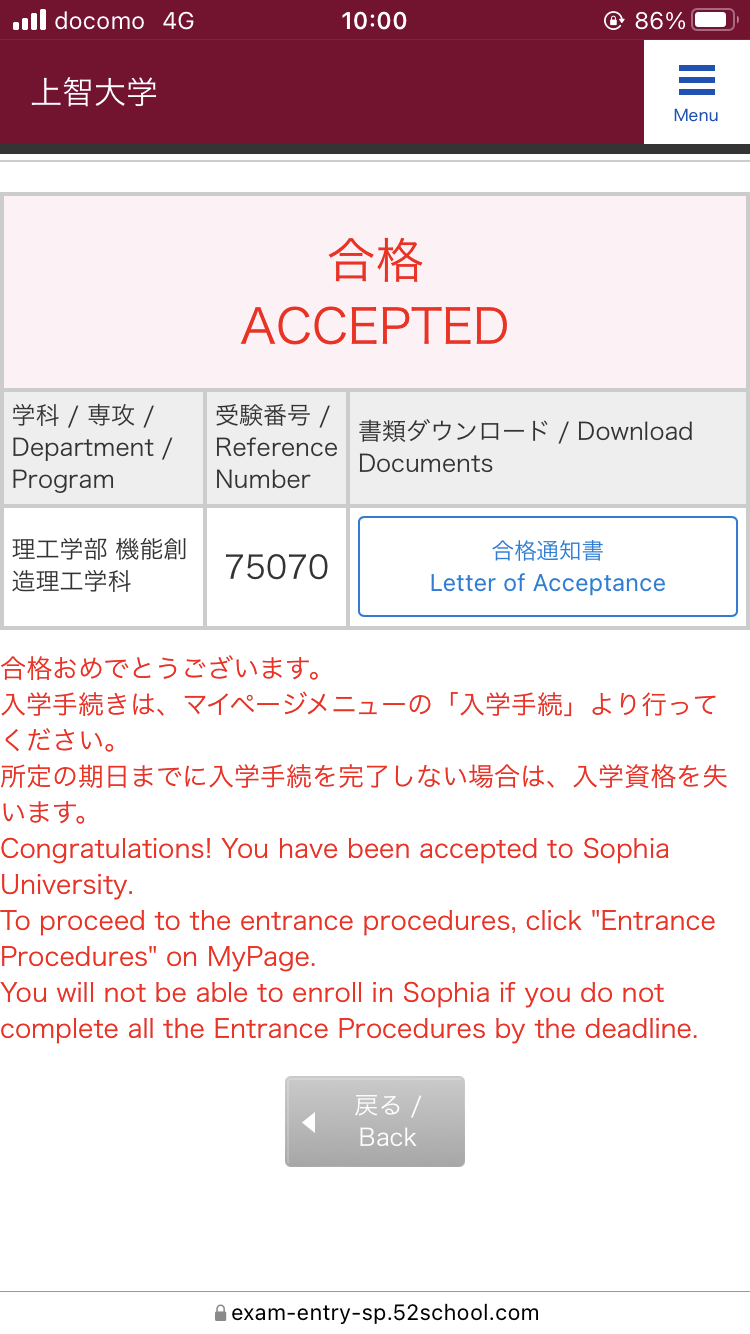Download the Letter of Acceptance
Image resolution: width=750 pixels, height=1334 pixels.
[x=547, y=566]
